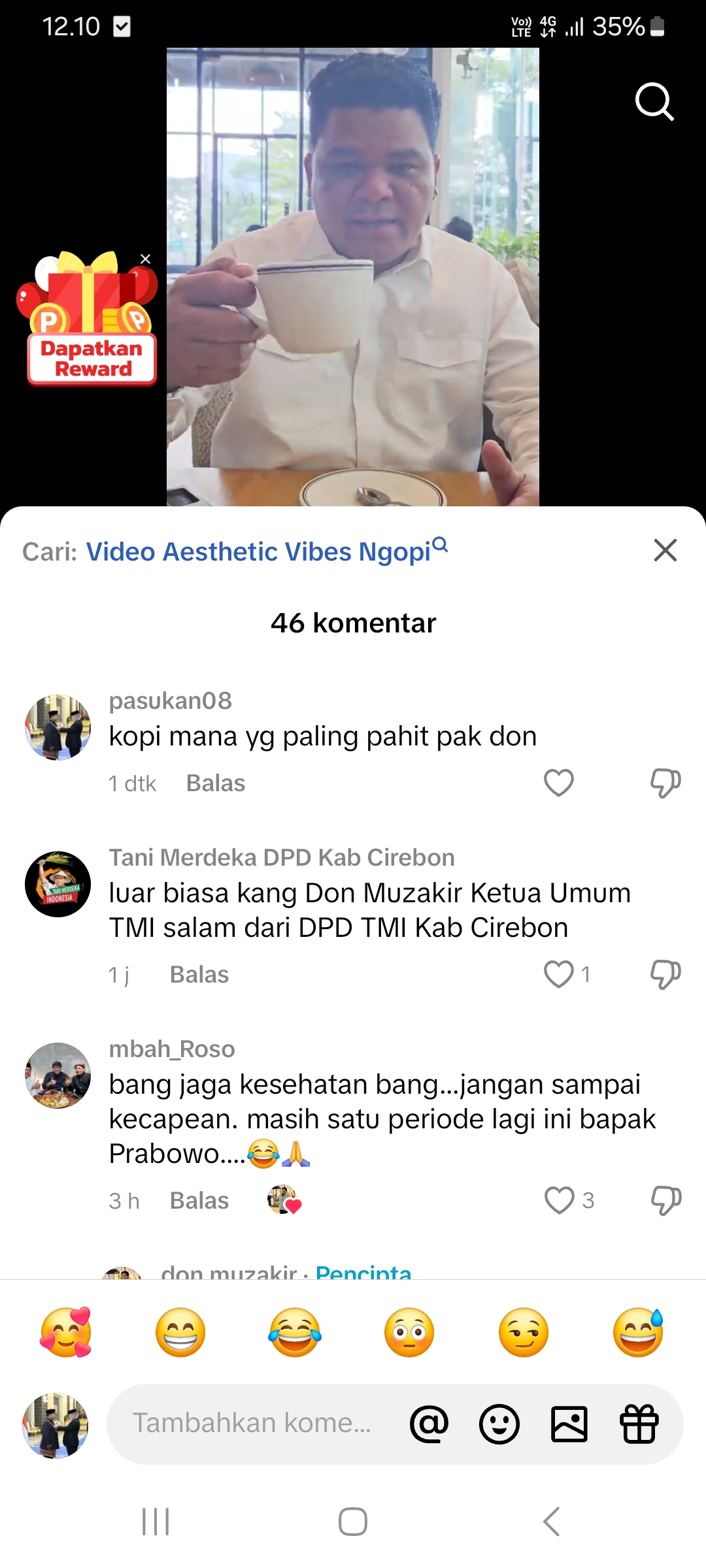Dismiss the Dapatkan Reward gift banner
The height and width of the screenshot is (1568, 706).
click(146, 259)
